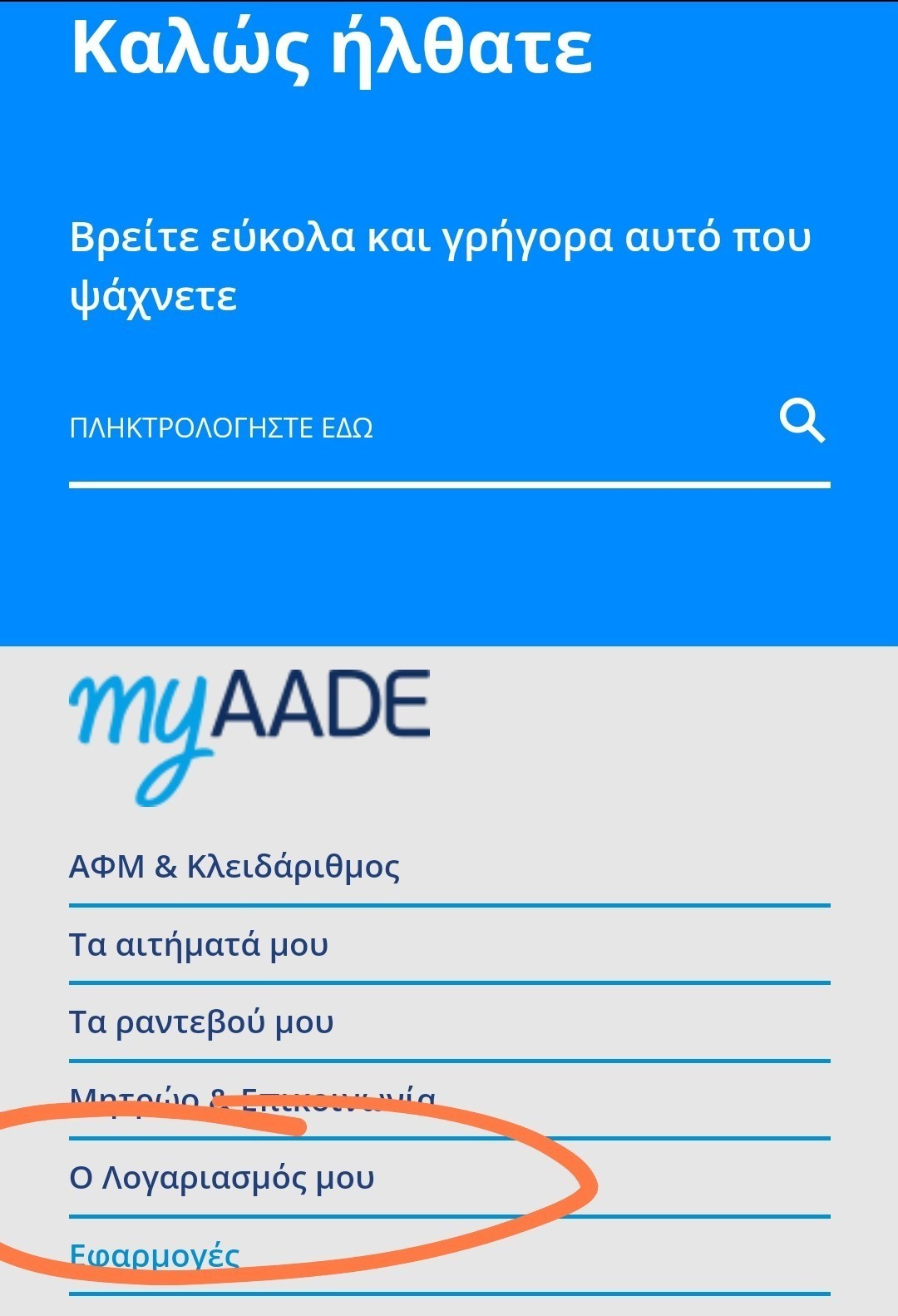
Task: Tap the search magnifier icon
Action: click(802, 421)
